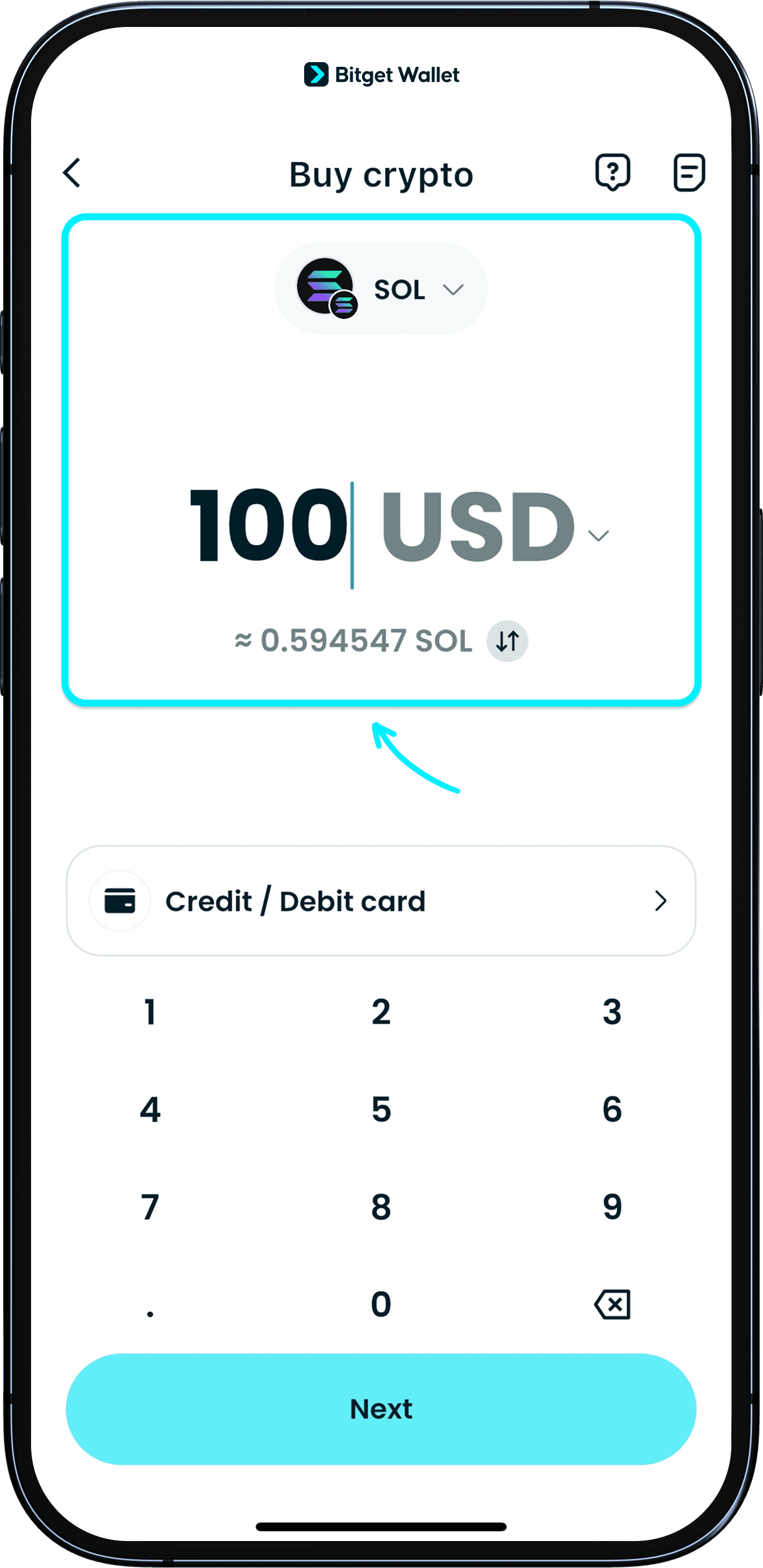
Task: Open the order history icon
Action: (x=689, y=173)
